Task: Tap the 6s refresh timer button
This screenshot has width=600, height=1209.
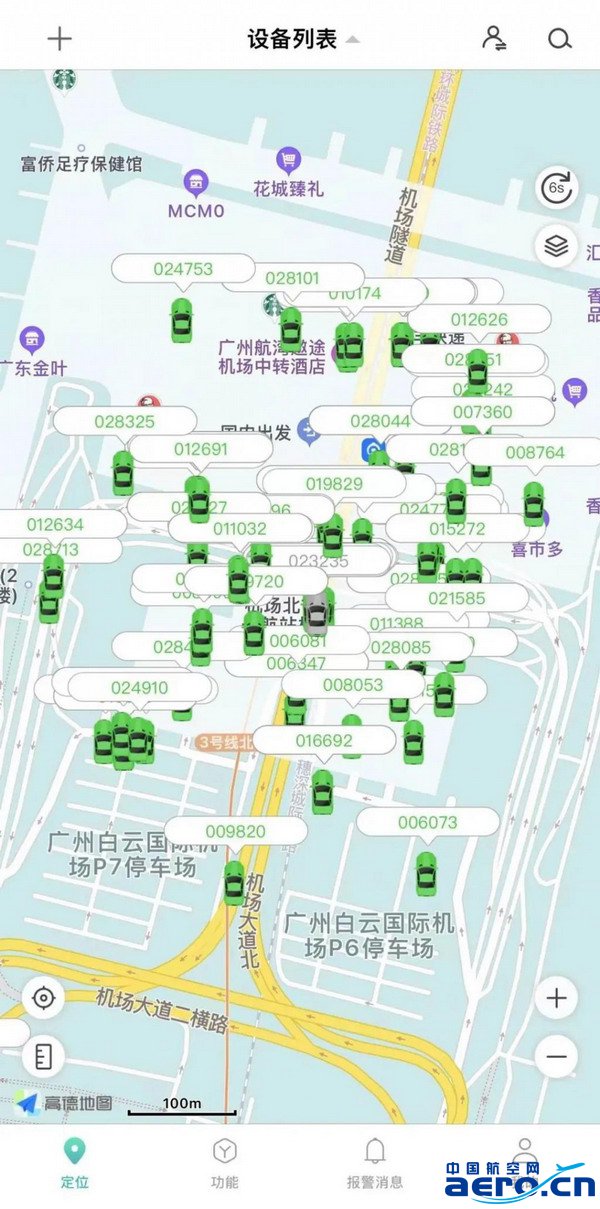Action: 557,187
